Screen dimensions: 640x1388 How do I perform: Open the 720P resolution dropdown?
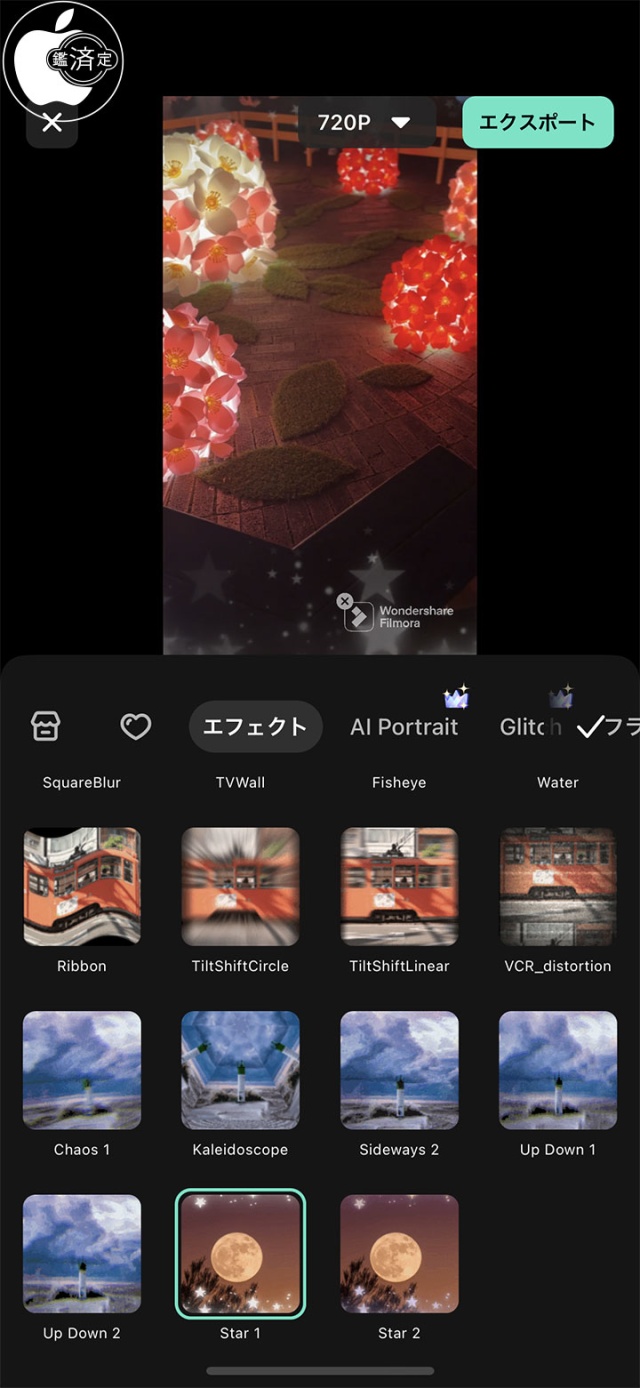click(x=365, y=123)
